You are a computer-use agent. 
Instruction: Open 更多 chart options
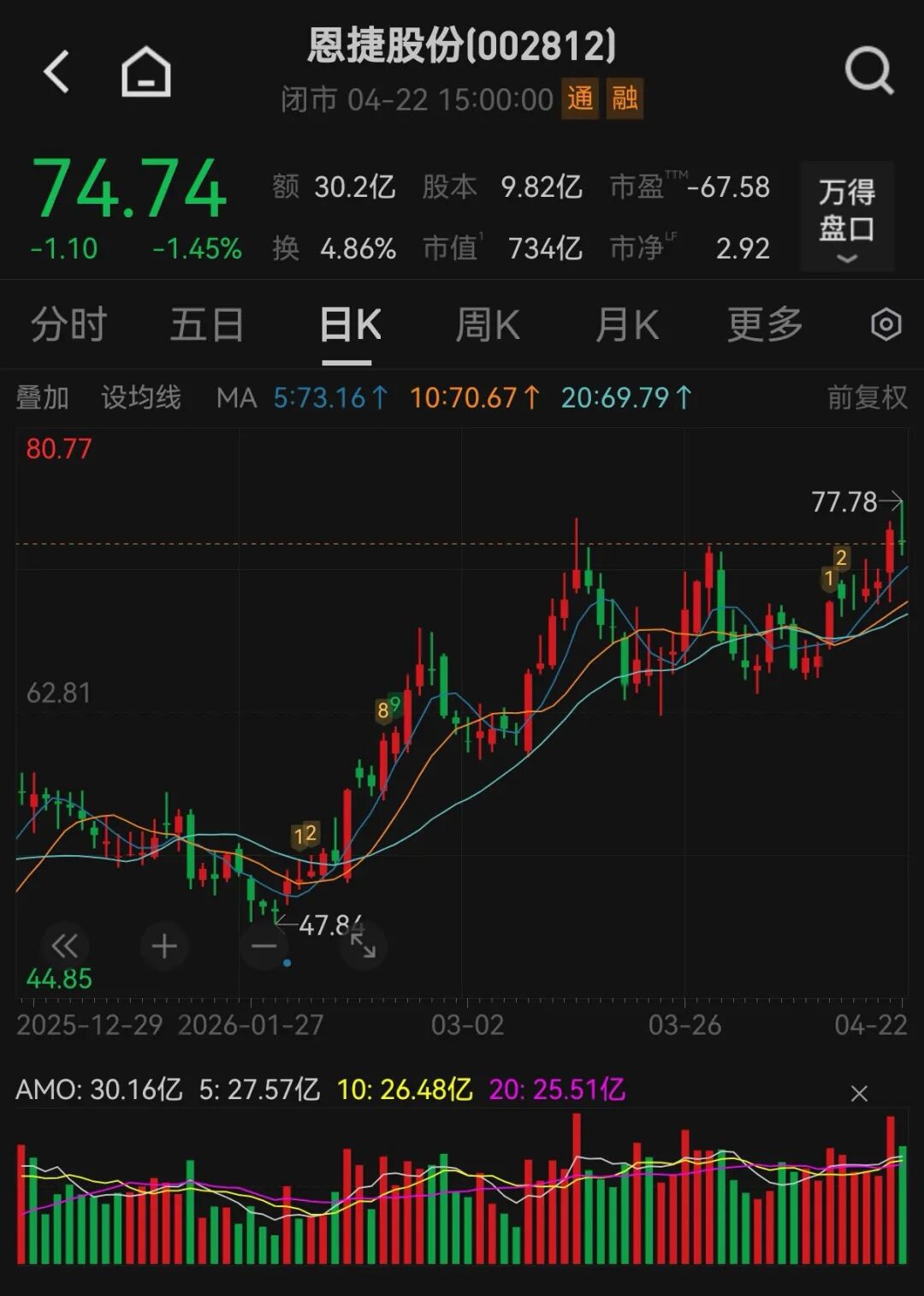point(762,325)
